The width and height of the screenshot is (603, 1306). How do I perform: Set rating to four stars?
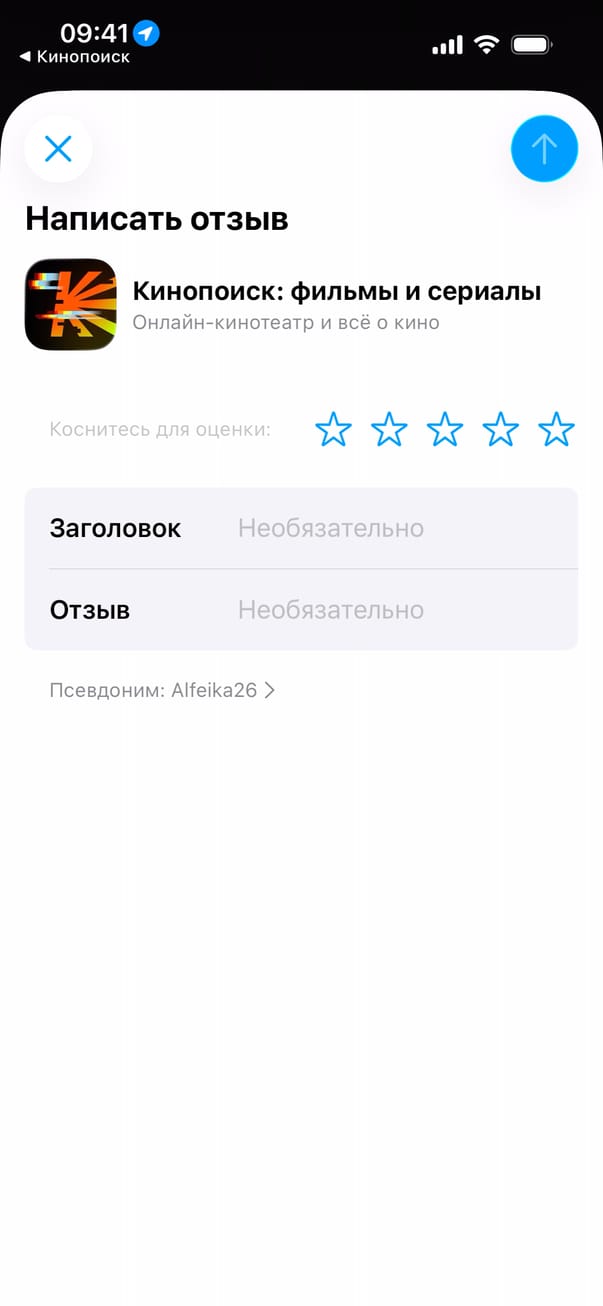coord(500,430)
